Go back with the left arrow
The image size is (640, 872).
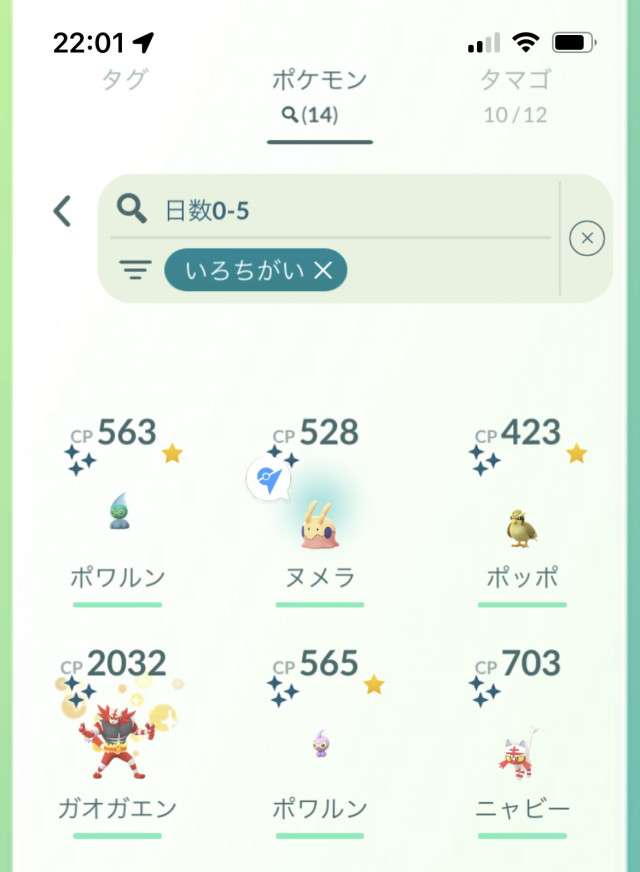tap(62, 211)
